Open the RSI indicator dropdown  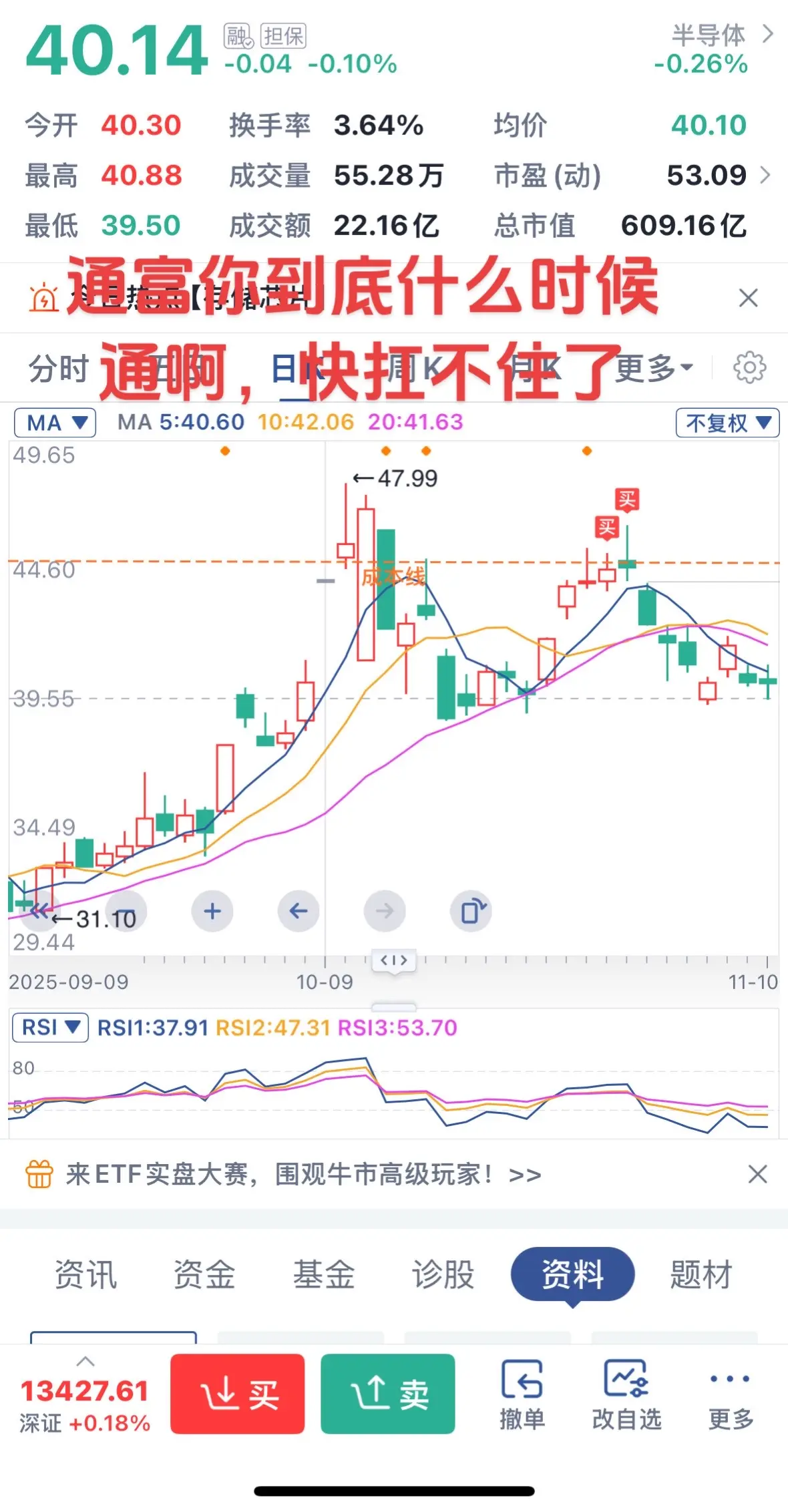point(50,1027)
